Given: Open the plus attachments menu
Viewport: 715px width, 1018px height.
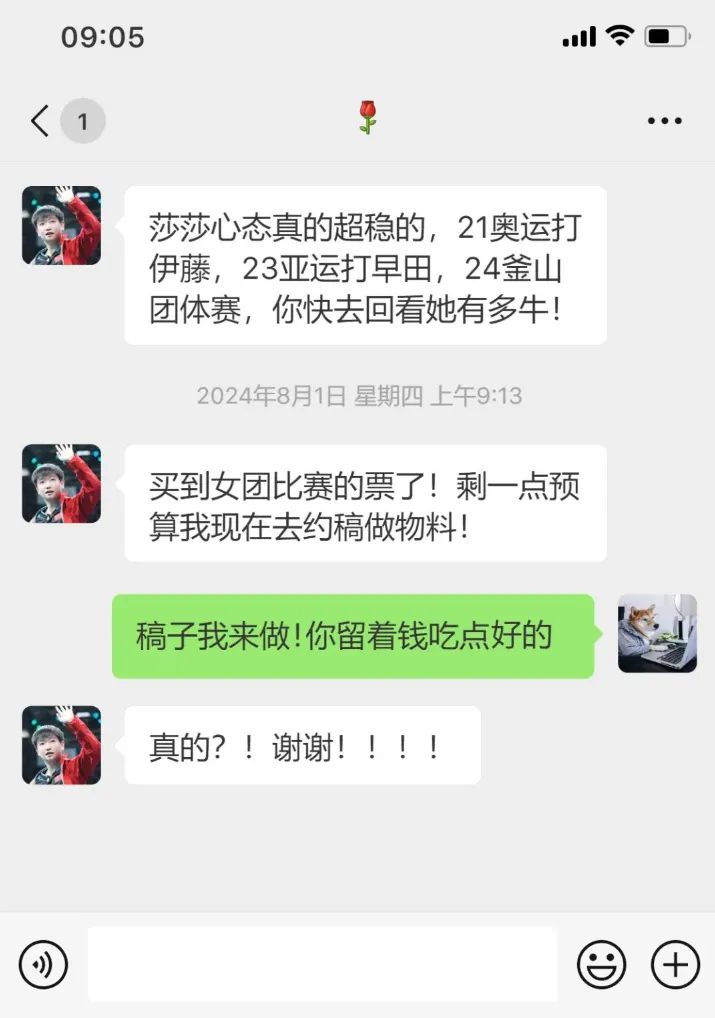Looking at the screenshot, I should (x=675, y=965).
